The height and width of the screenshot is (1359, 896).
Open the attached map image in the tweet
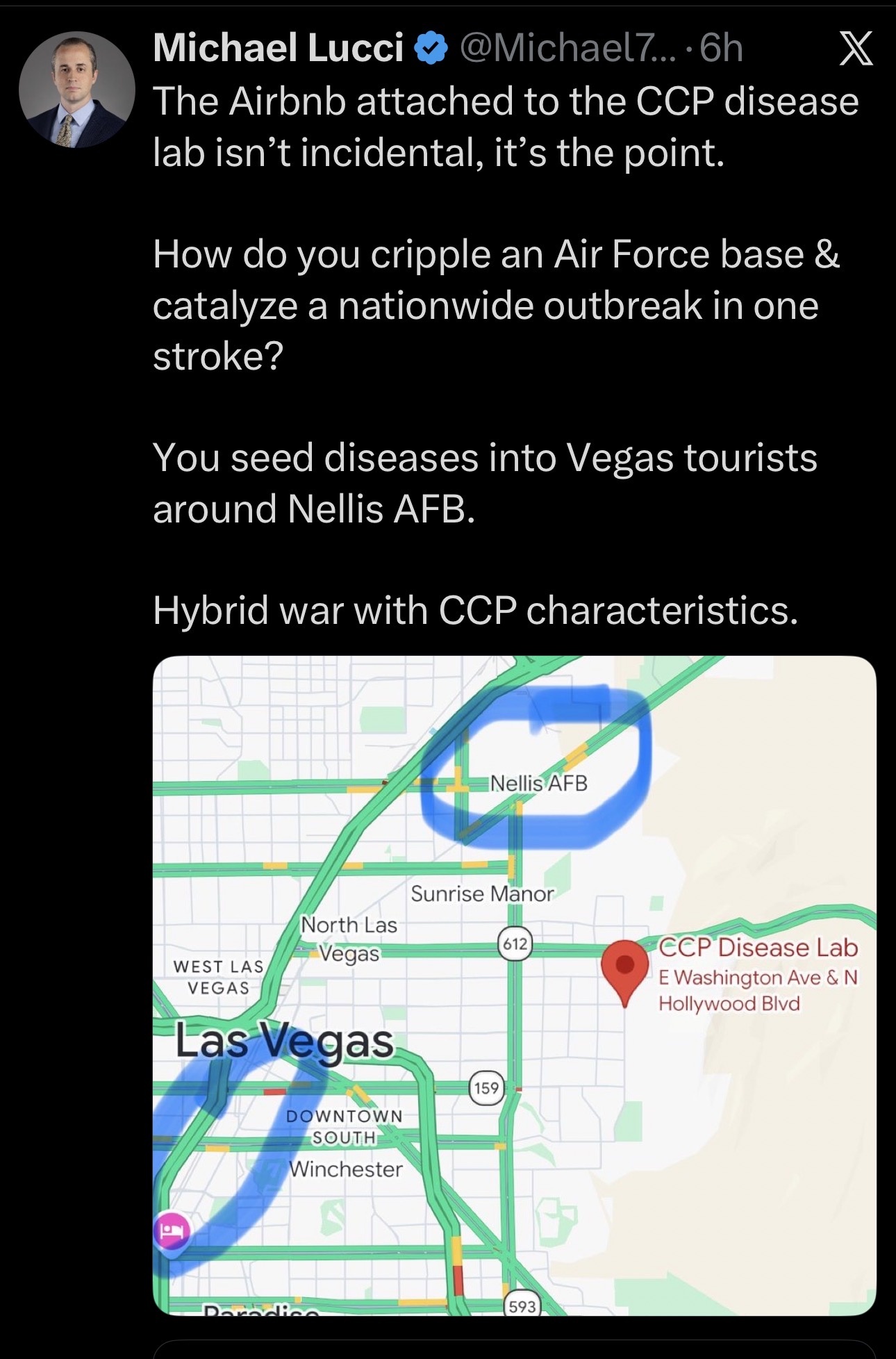(x=514, y=985)
